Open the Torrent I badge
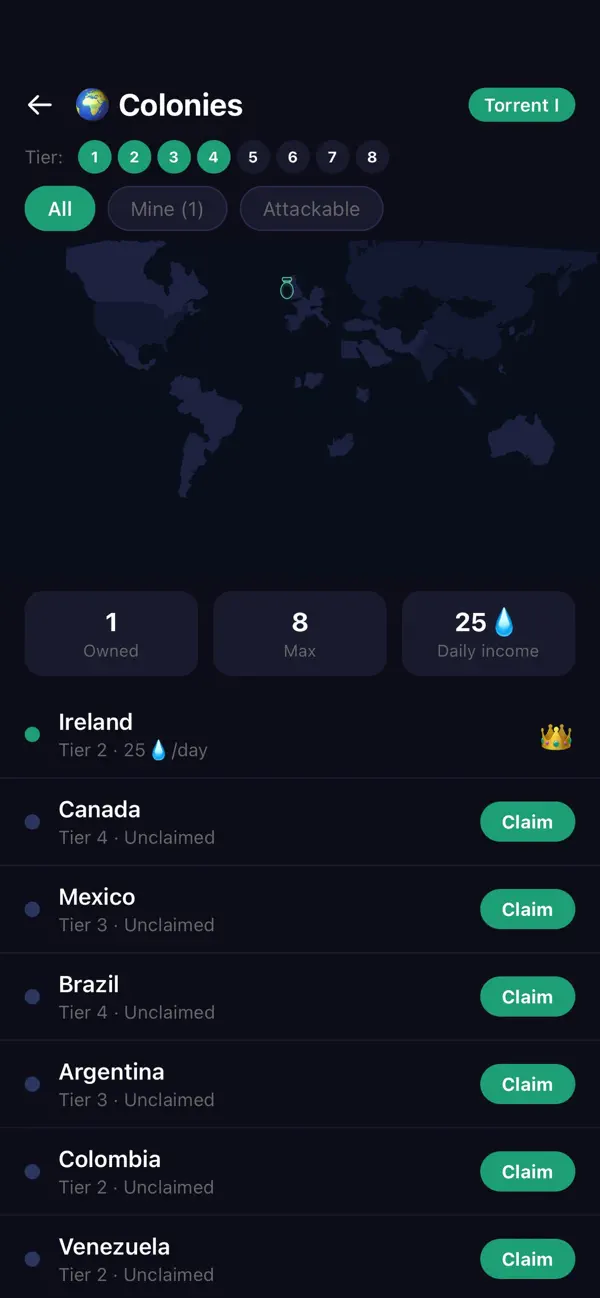The height and width of the screenshot is (1298, 600). click(522, 105)
